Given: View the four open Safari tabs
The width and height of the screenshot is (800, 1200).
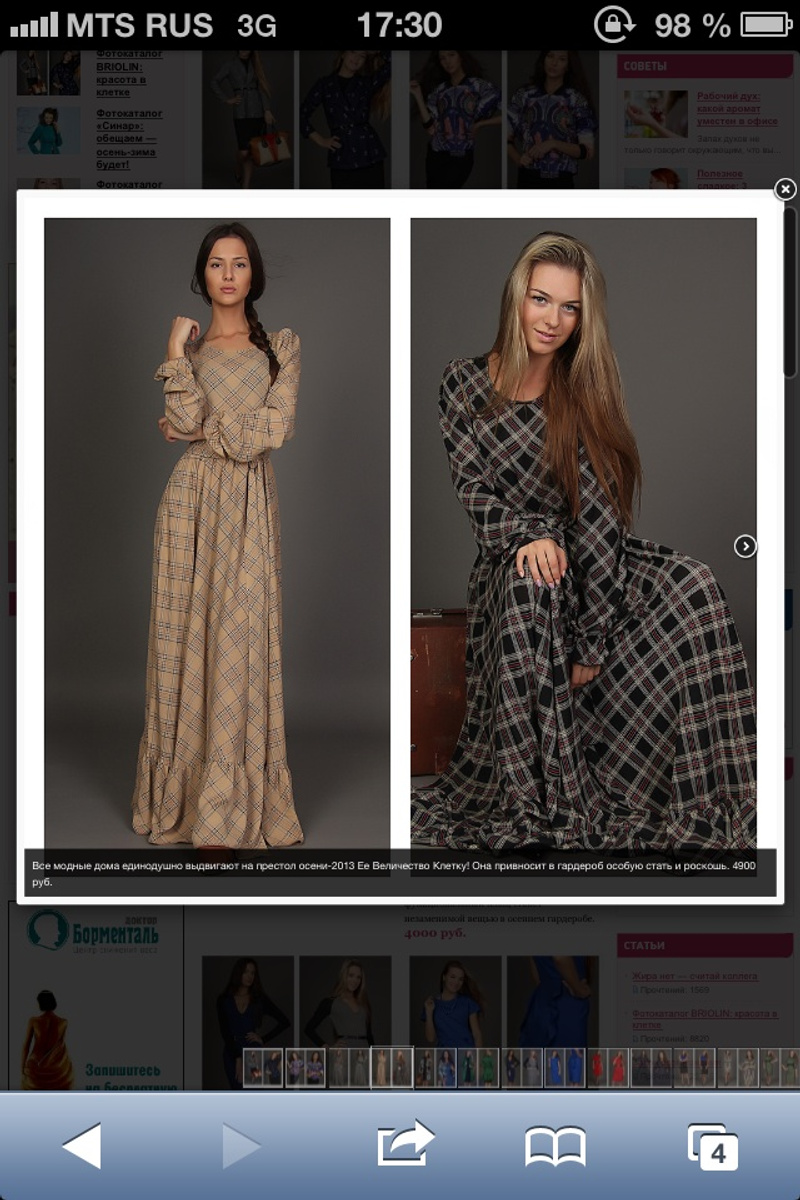Looking at the screenshot, I should coord(713,1147).
